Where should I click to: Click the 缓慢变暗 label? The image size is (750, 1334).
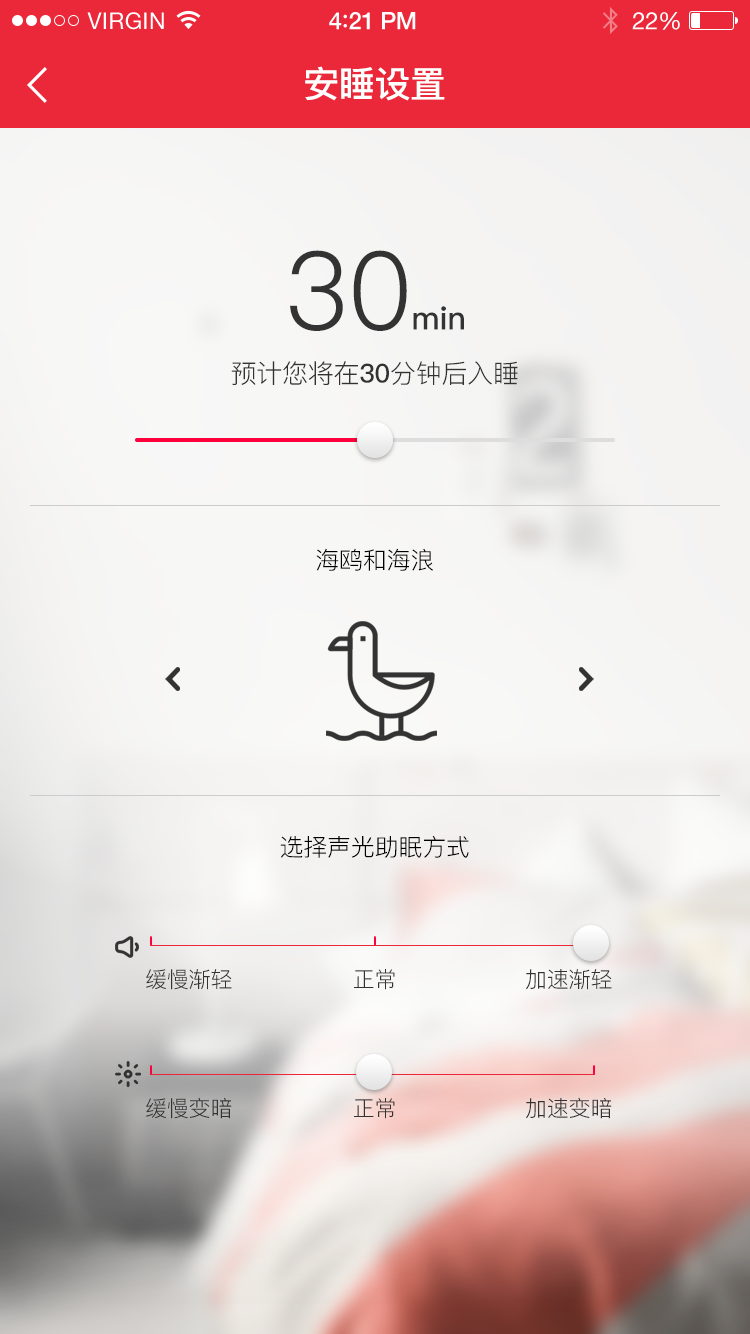click(x=190, y=1108)
